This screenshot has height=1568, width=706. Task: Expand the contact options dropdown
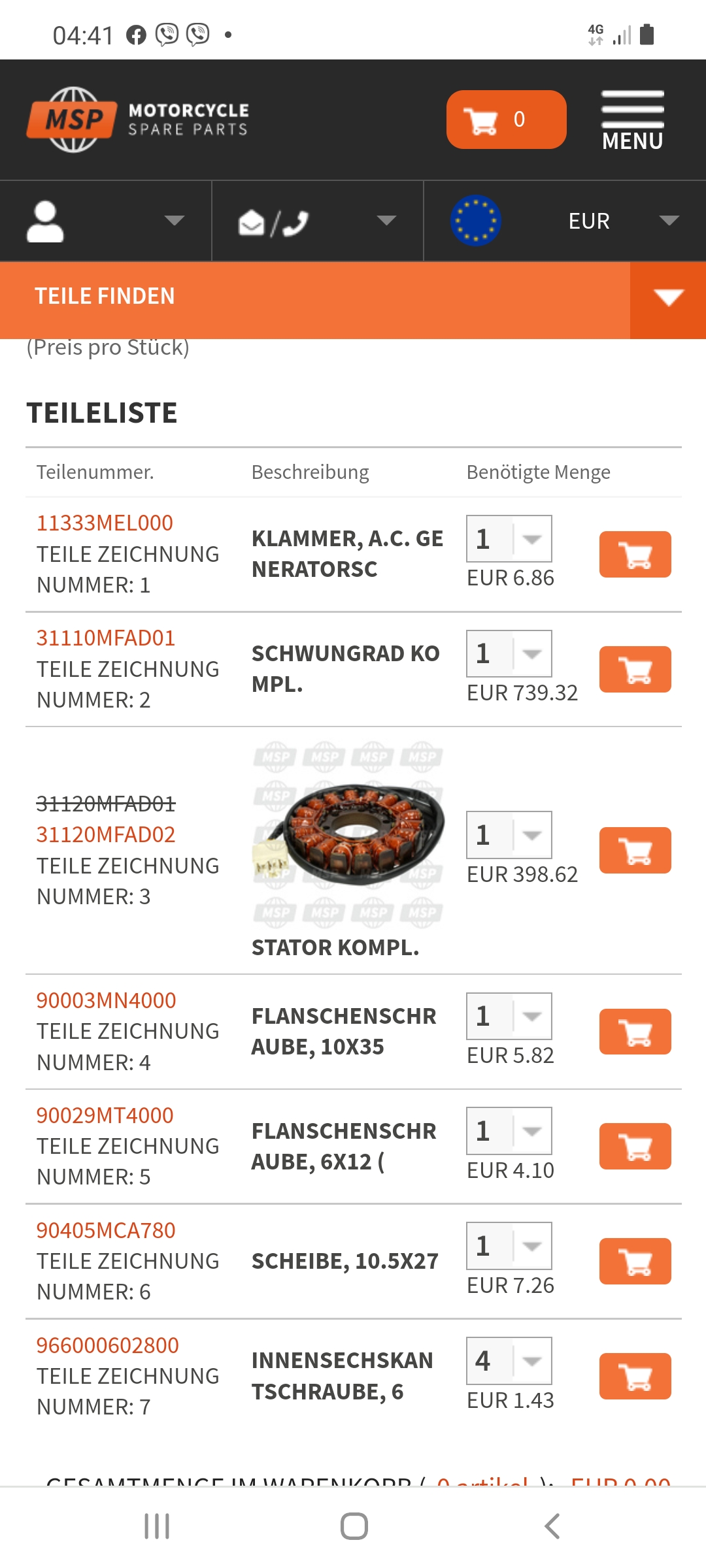tap(318, 221)
